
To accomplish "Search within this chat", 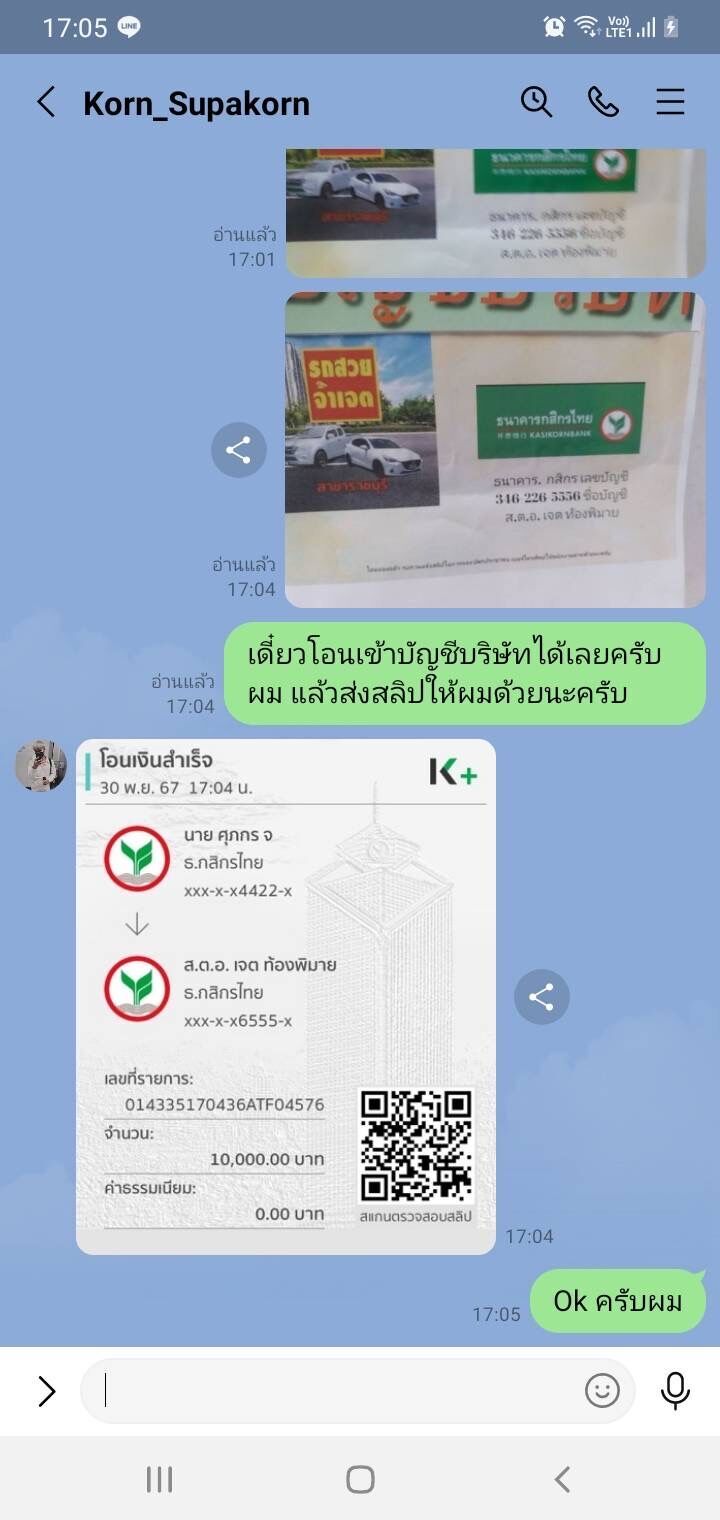I will coord(537,102).
